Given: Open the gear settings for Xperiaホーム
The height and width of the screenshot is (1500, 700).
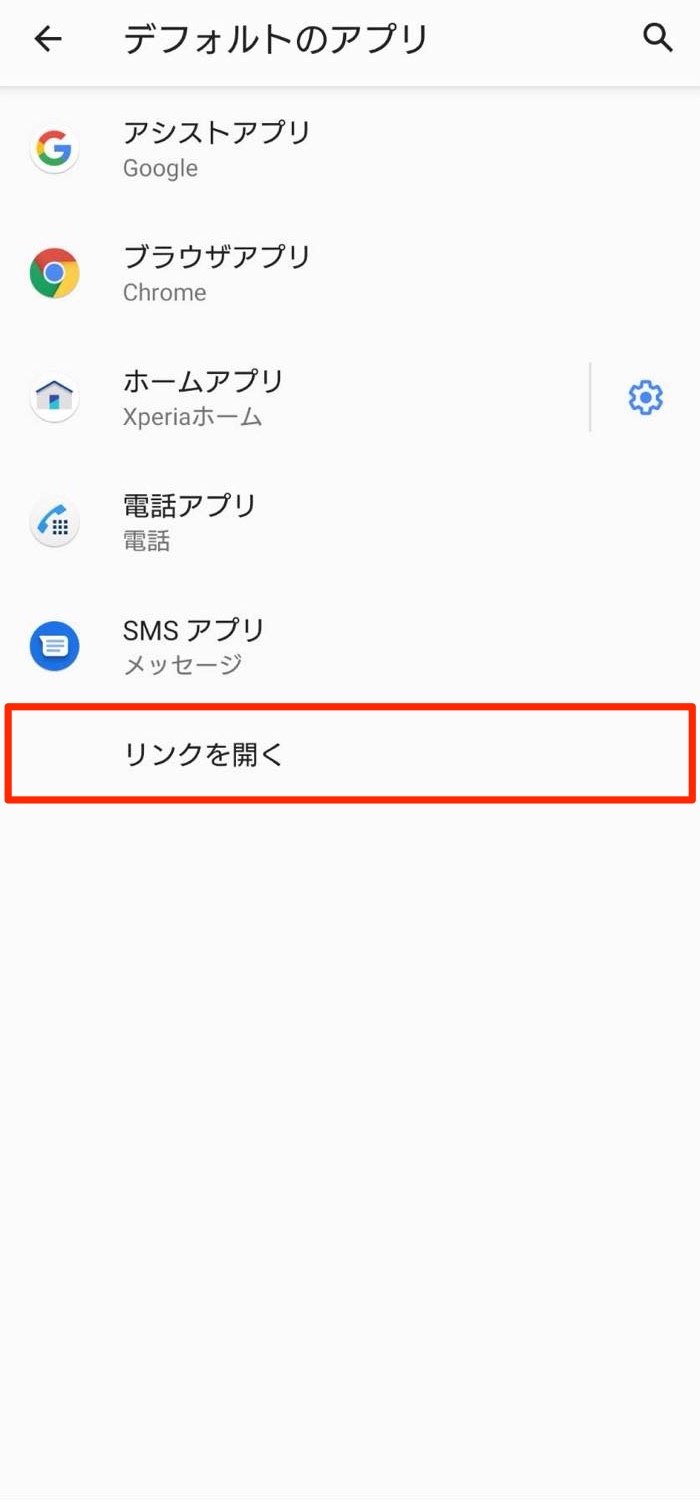Looking at the screenshot, I should tap(645, 398).
